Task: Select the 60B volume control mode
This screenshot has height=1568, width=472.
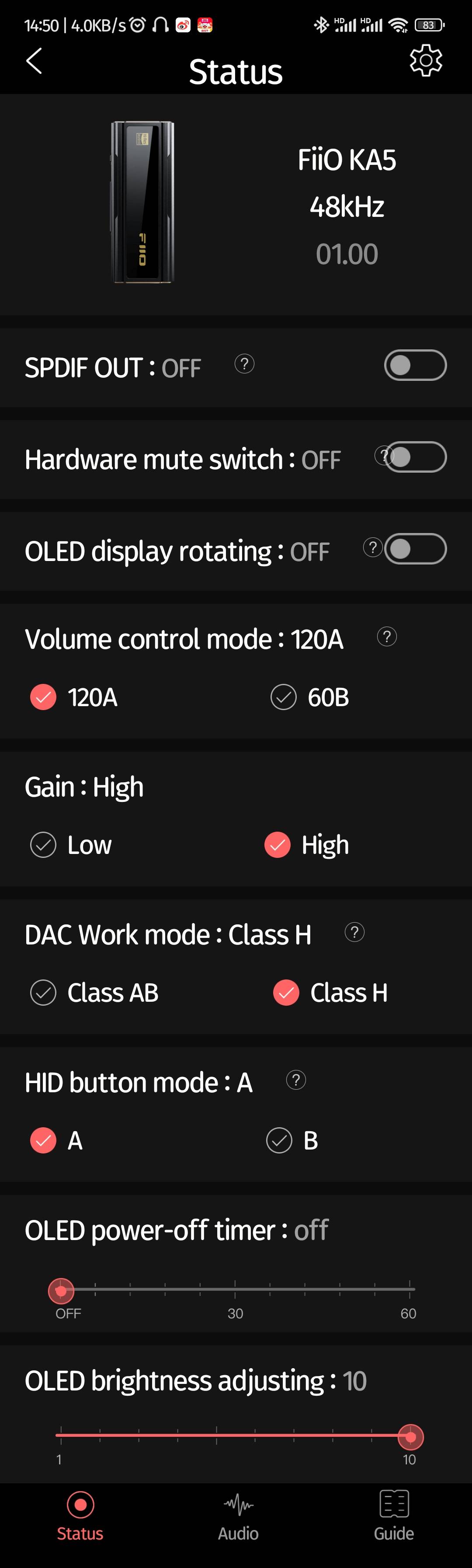Action: [284, 697]
